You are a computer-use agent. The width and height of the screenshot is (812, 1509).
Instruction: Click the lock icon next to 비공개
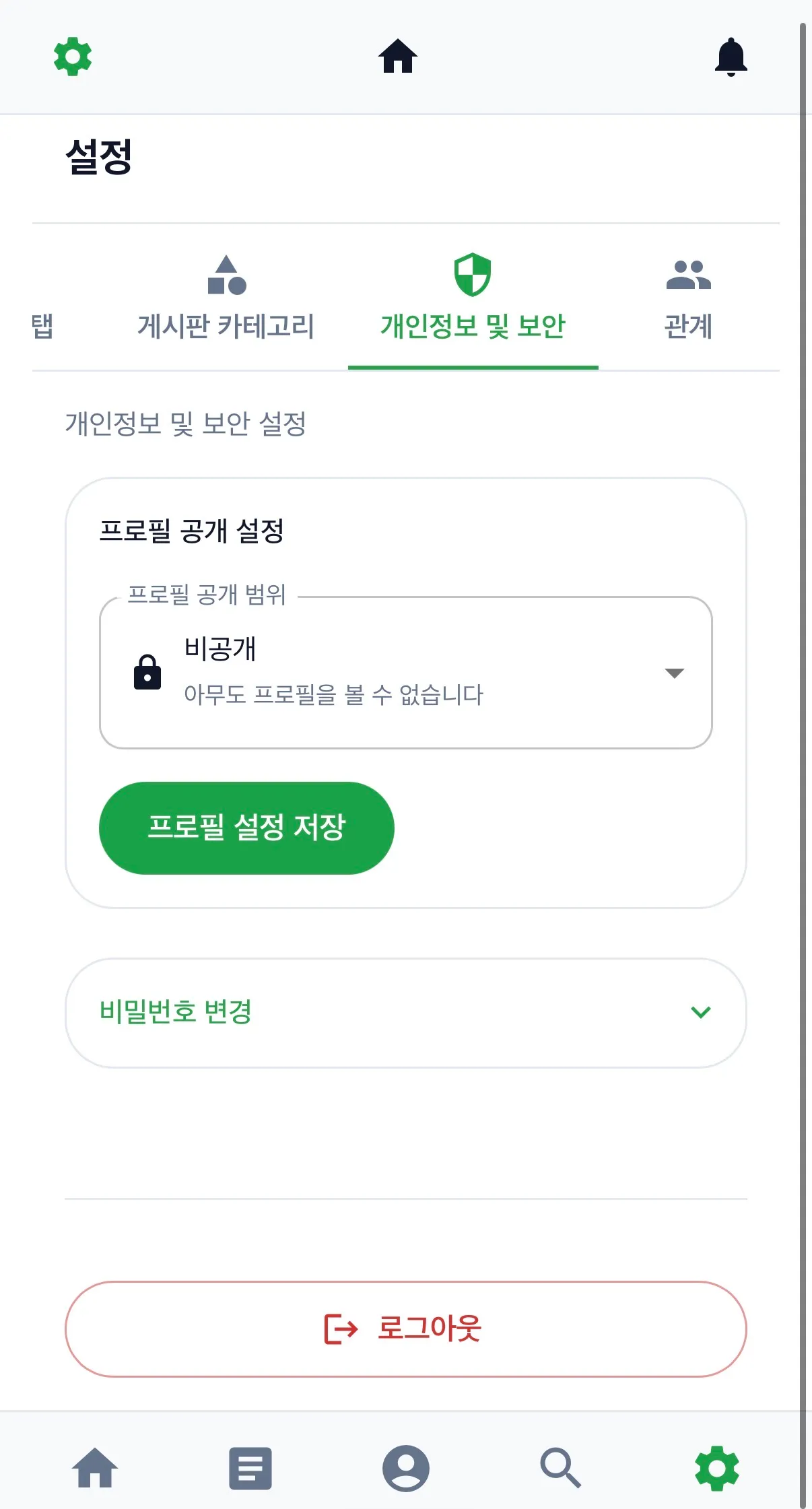click(x=147, y=672)
